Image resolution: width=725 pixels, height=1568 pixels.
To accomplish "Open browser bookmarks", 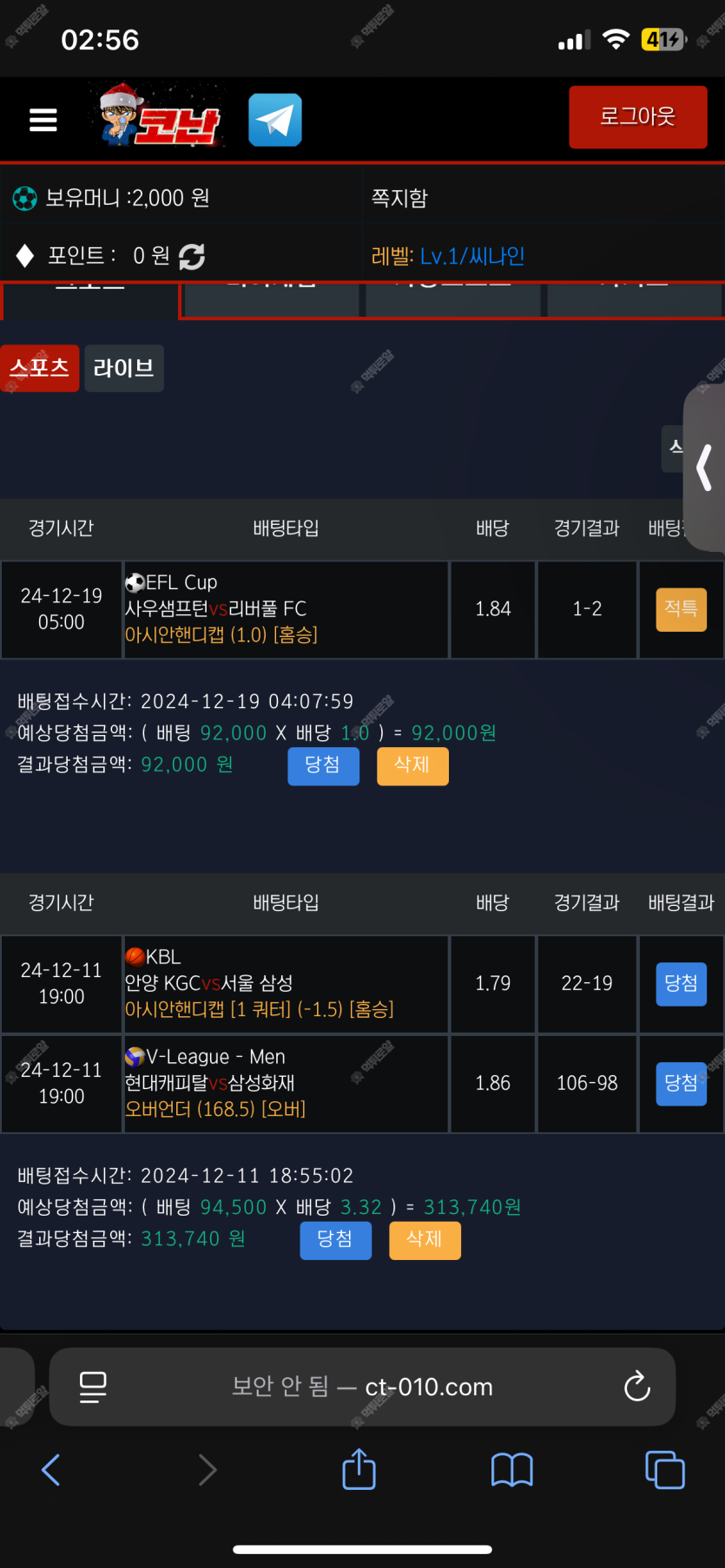I will coord(512,1470).
